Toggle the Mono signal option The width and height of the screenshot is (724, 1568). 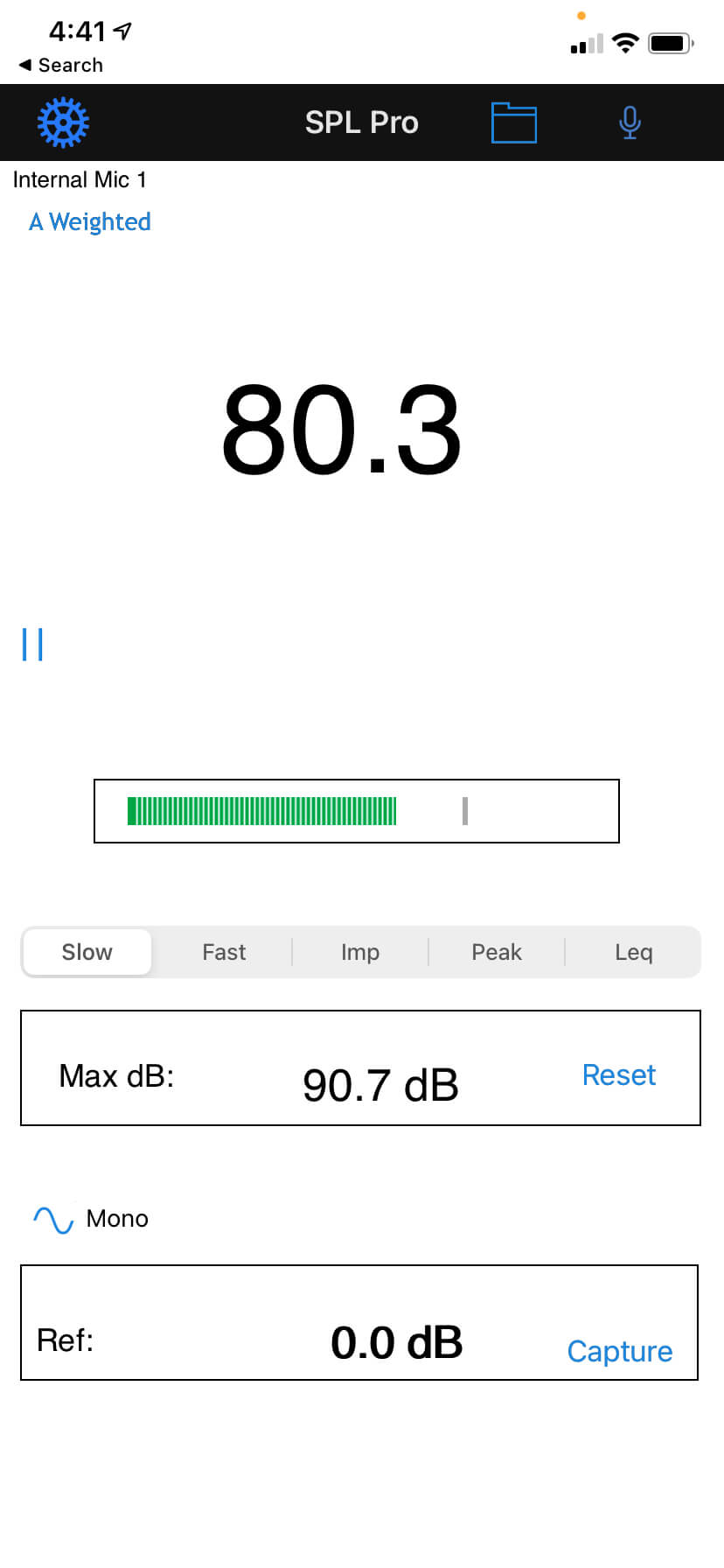click(x=91, y=1219)
